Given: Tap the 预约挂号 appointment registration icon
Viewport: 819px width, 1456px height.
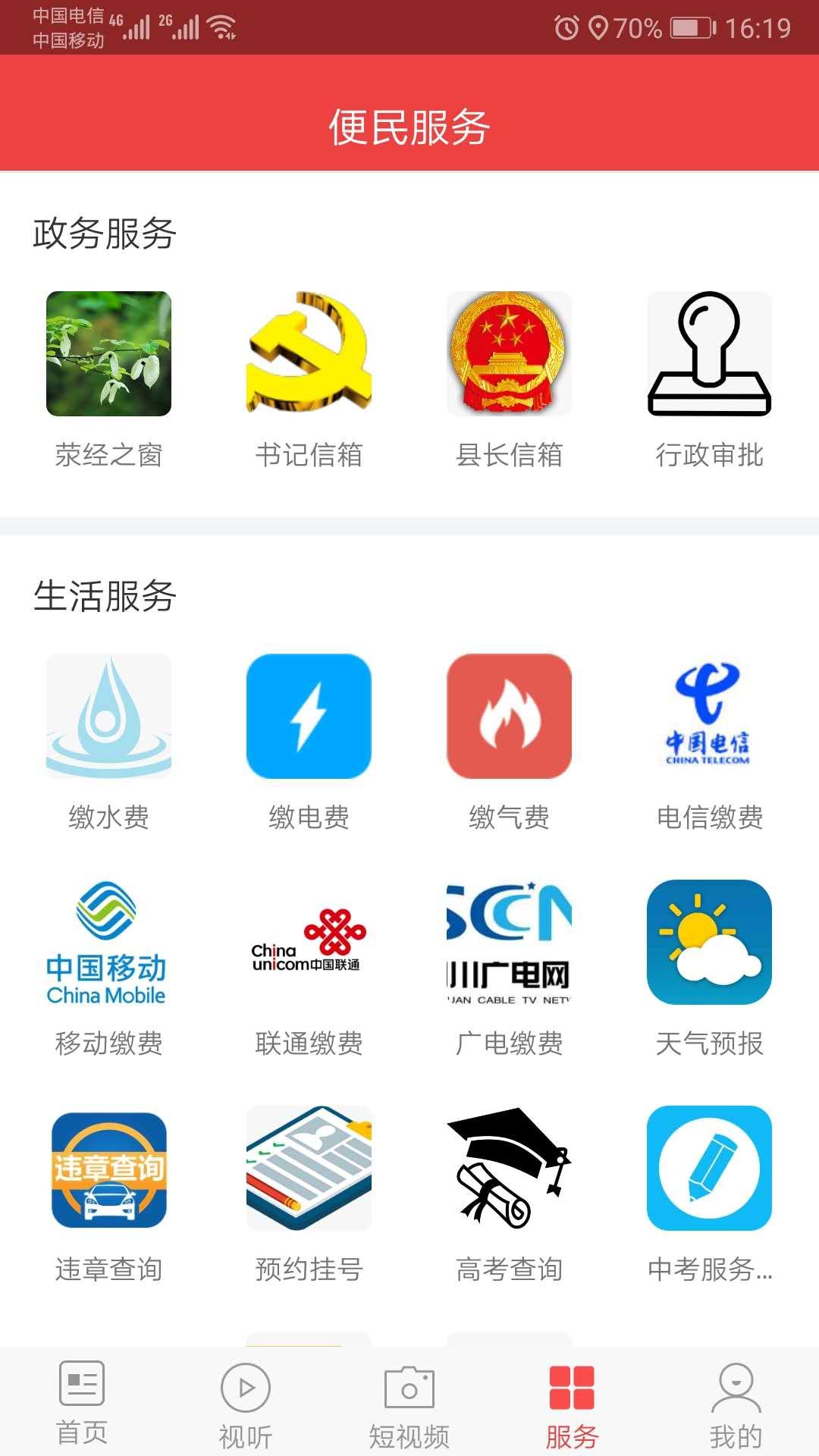Looking at the screenshot, I should tap(309, 1168).
